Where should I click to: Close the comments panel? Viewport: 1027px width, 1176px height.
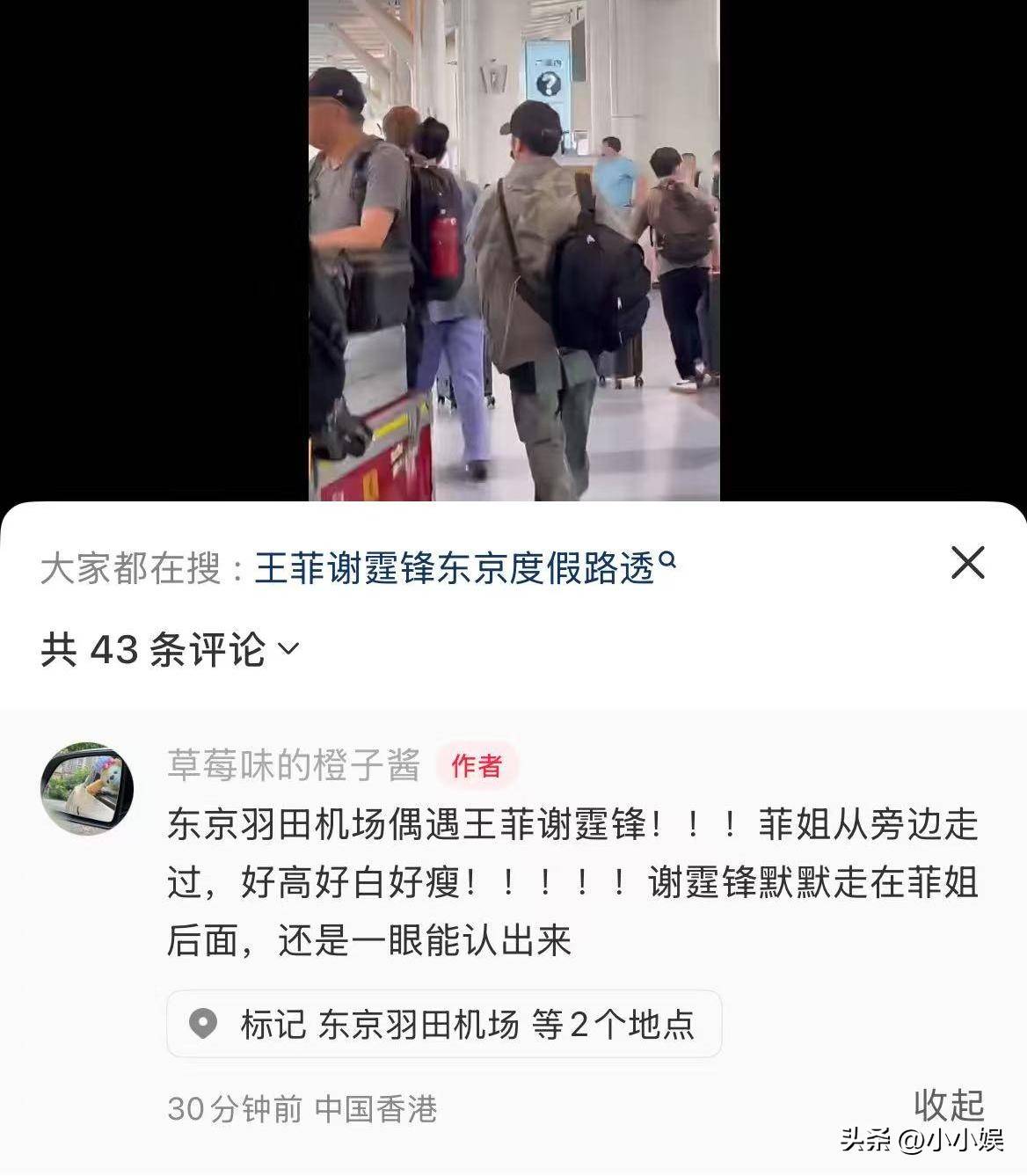click(x=967, y=562)
